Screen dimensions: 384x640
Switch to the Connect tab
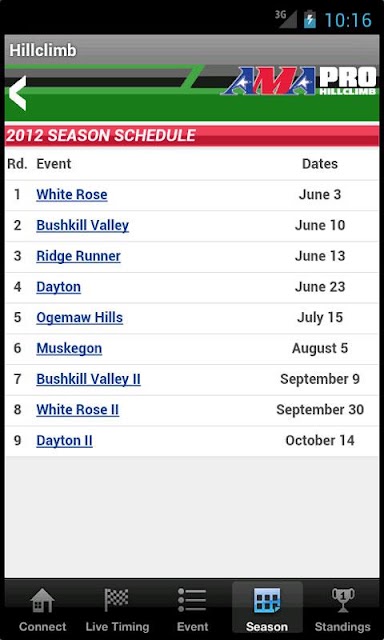(x=42, y=609)
